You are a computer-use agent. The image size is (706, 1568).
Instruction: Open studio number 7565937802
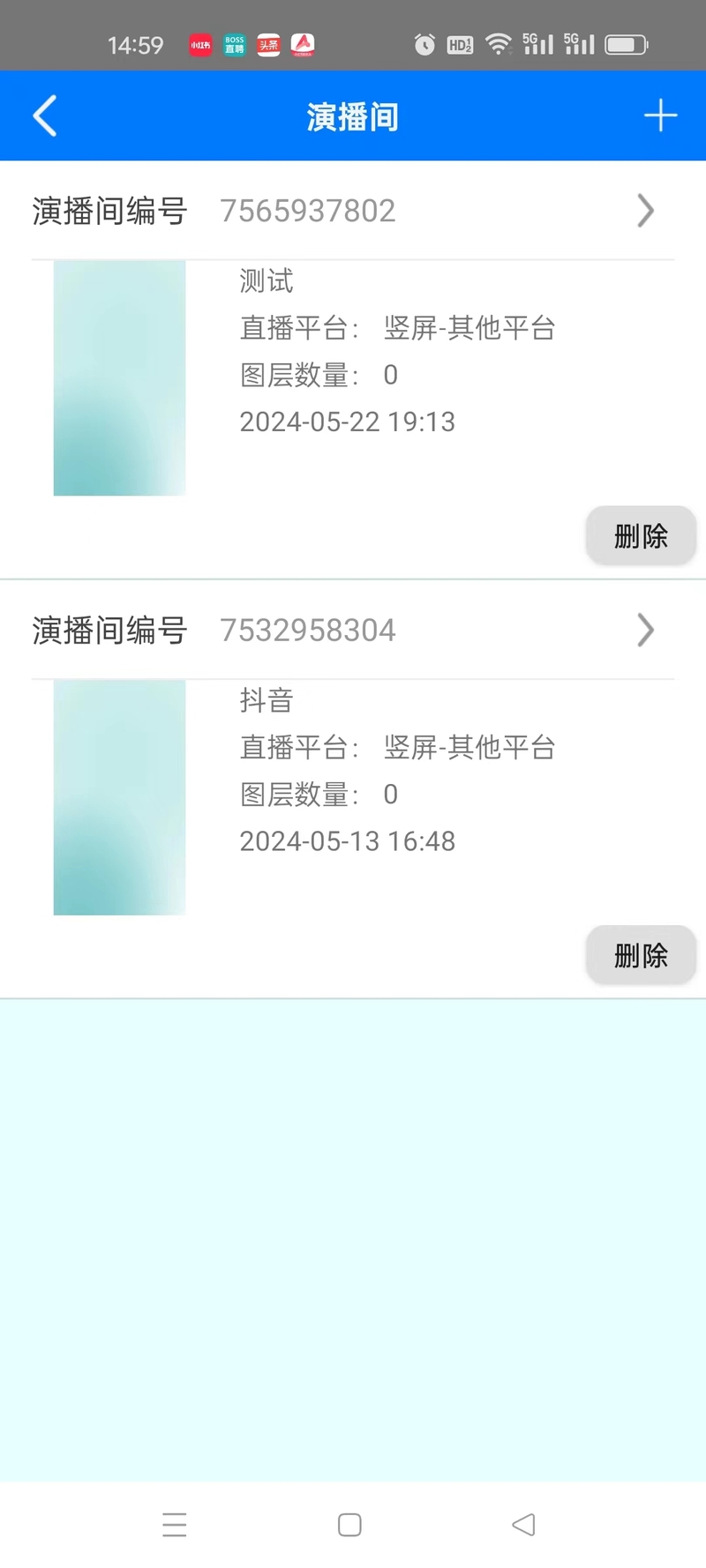(353, 211)
